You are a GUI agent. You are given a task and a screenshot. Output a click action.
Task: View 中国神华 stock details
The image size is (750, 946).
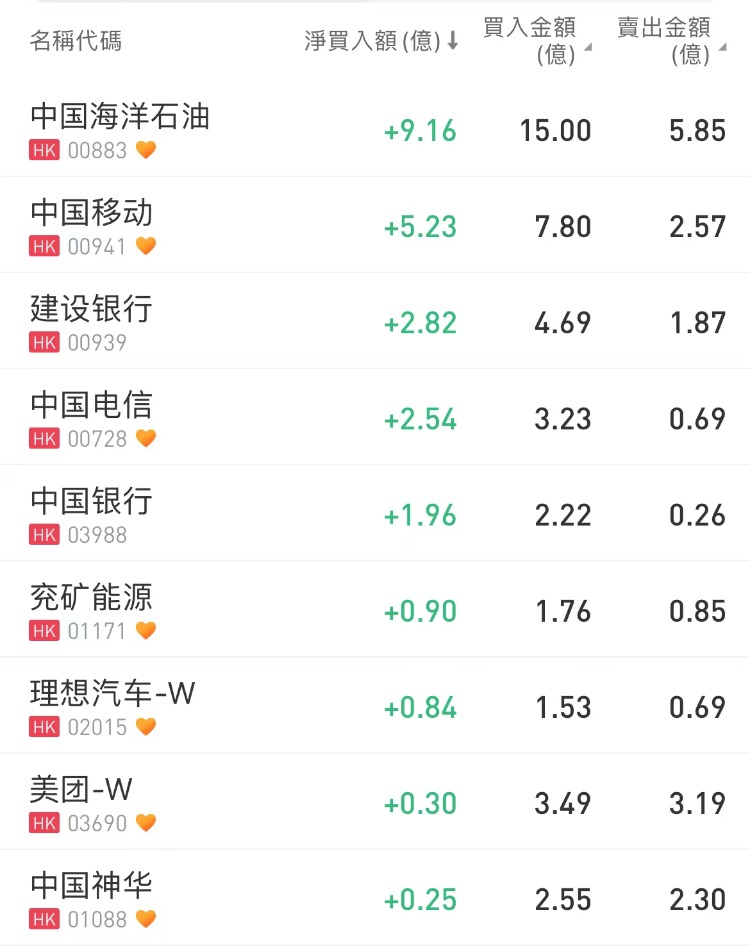92,885
